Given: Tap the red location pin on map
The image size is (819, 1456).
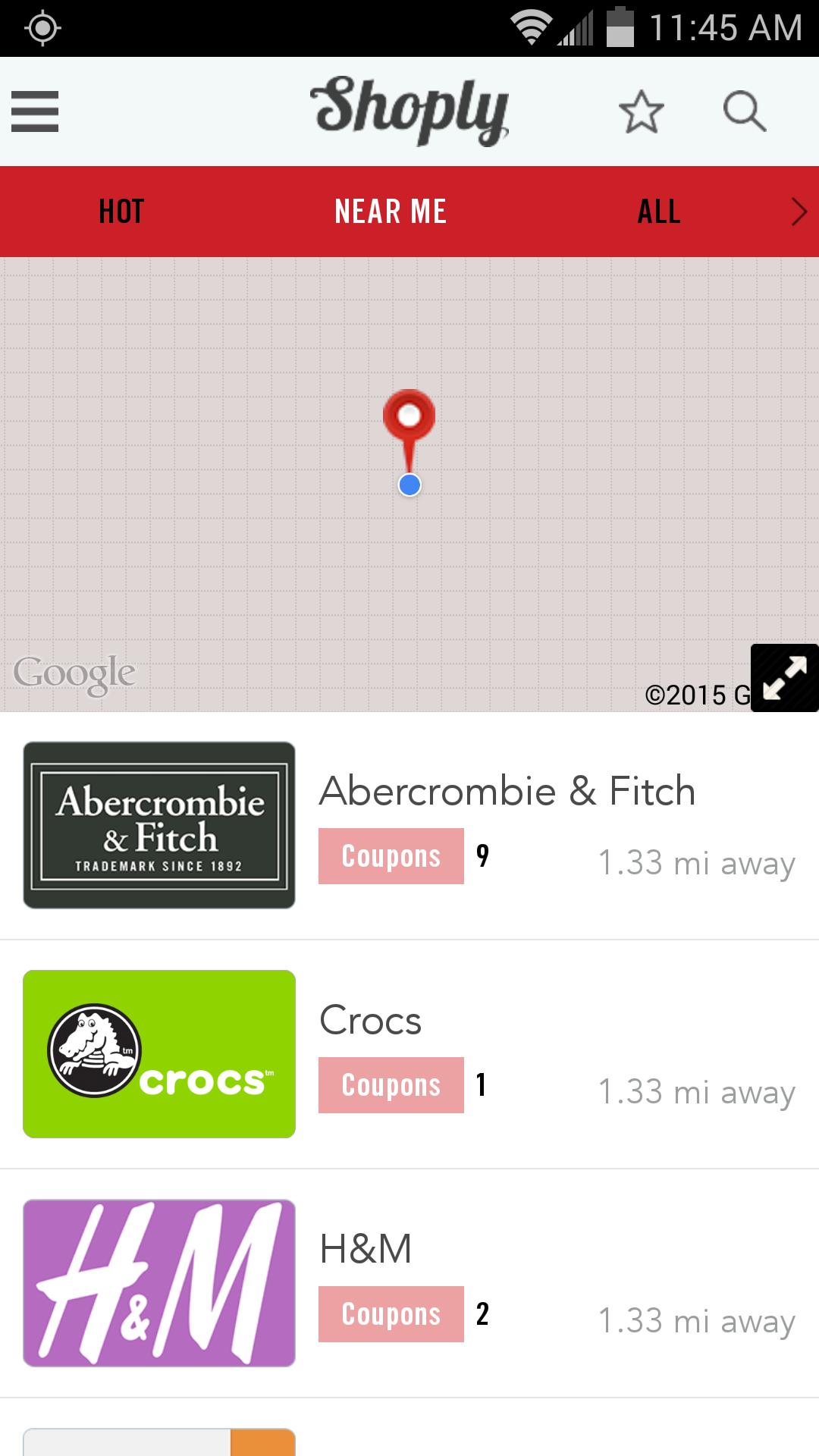Looking at the screenshot, I should pyautogui.click(x=409, y=417).
